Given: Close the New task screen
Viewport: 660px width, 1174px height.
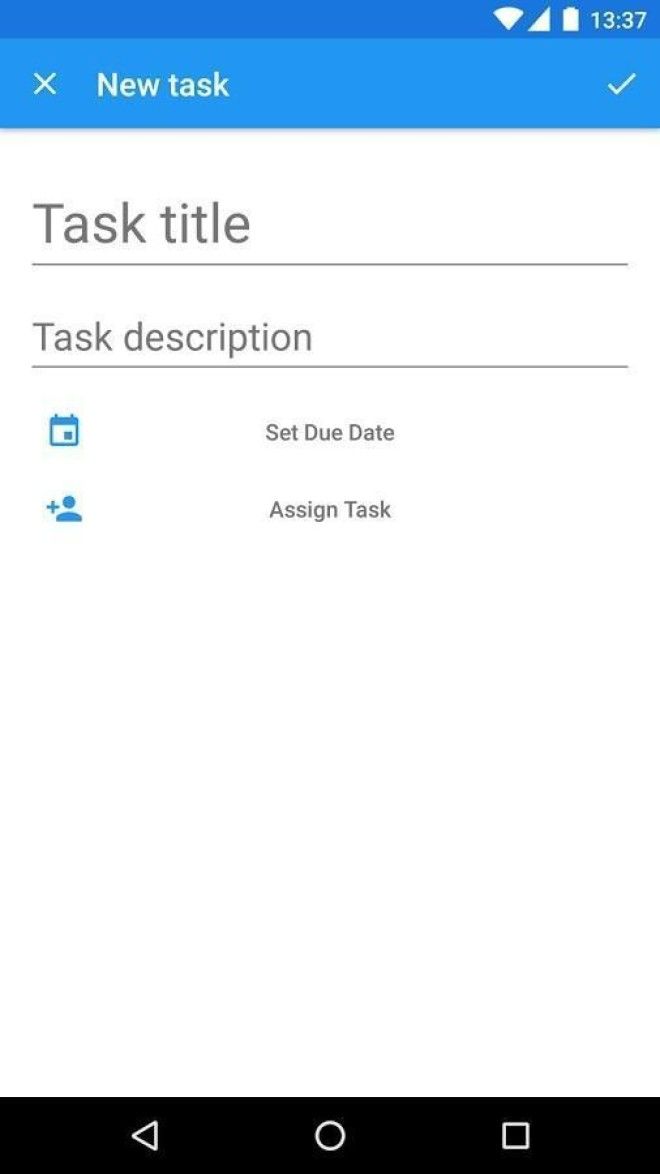Looking at the screenshot, I should [x=45, y=84].
